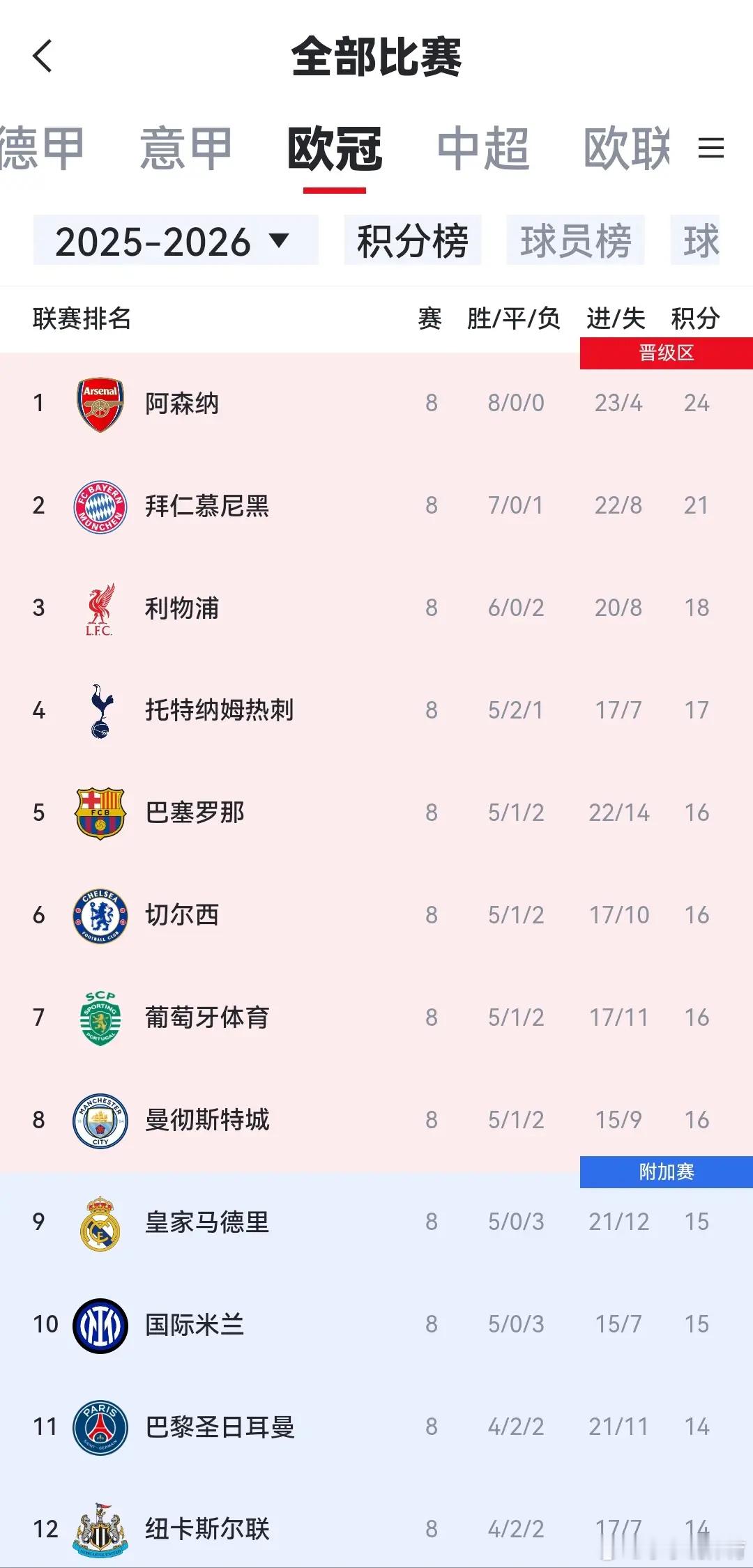Select the Liverpool L.F.C. crest
Screen dimensions: 753x1568
click(x=100, y=608)
